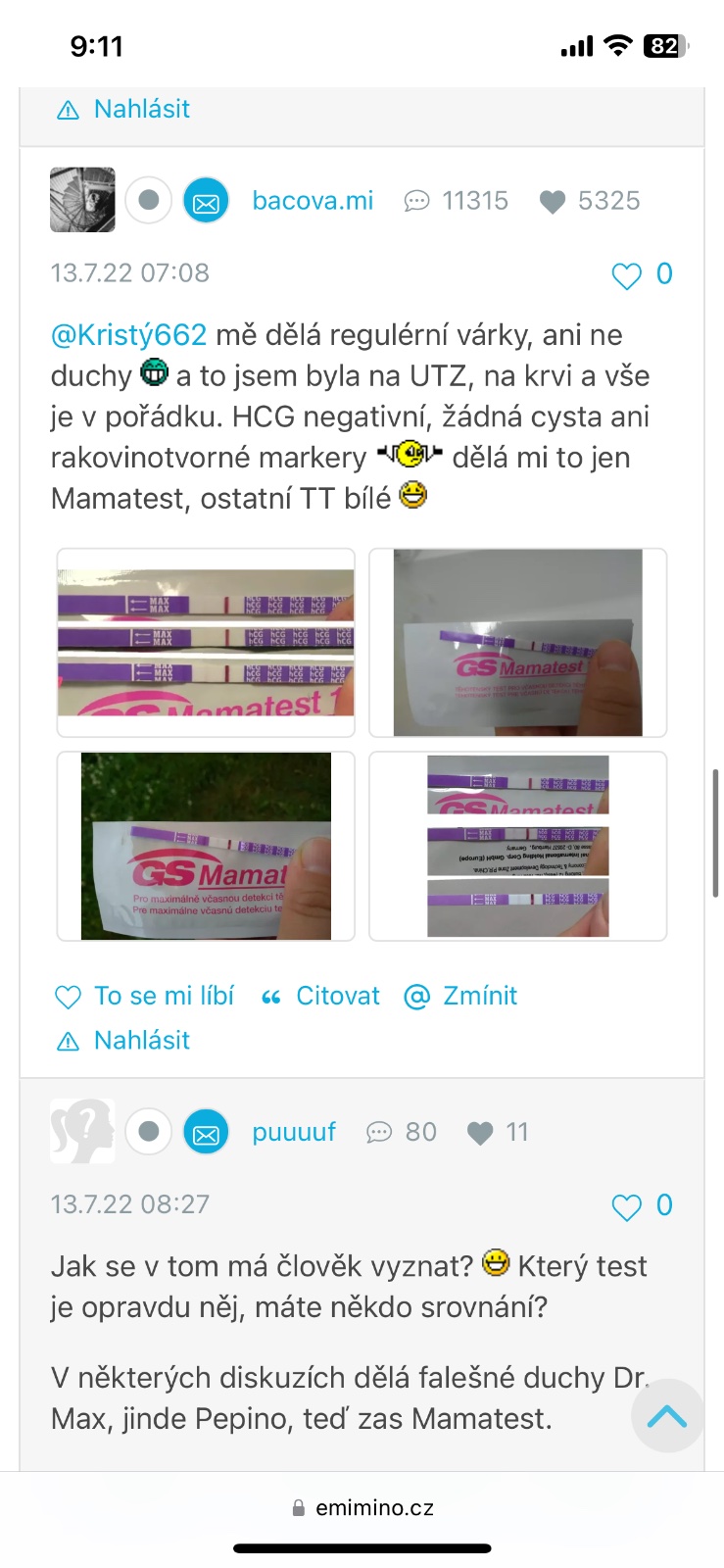Viewport: 724px width, 1568px height.
Task: Tap the Nahlásit link at the top
Action: coord(123,109)
